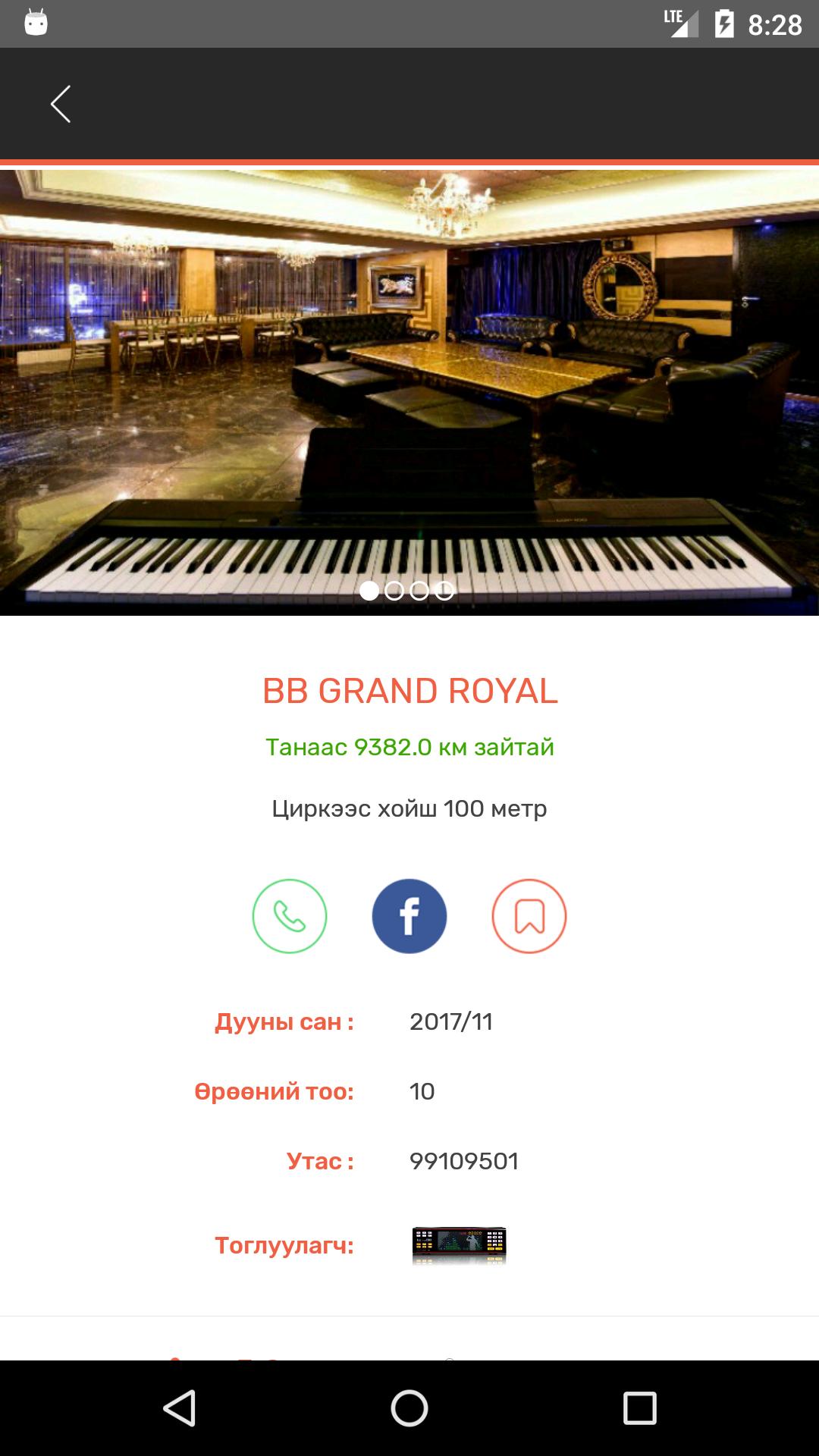This screenshot has height=1456, width=819.
Task: Tap the system home button
Action: [x=409, y=1409]
